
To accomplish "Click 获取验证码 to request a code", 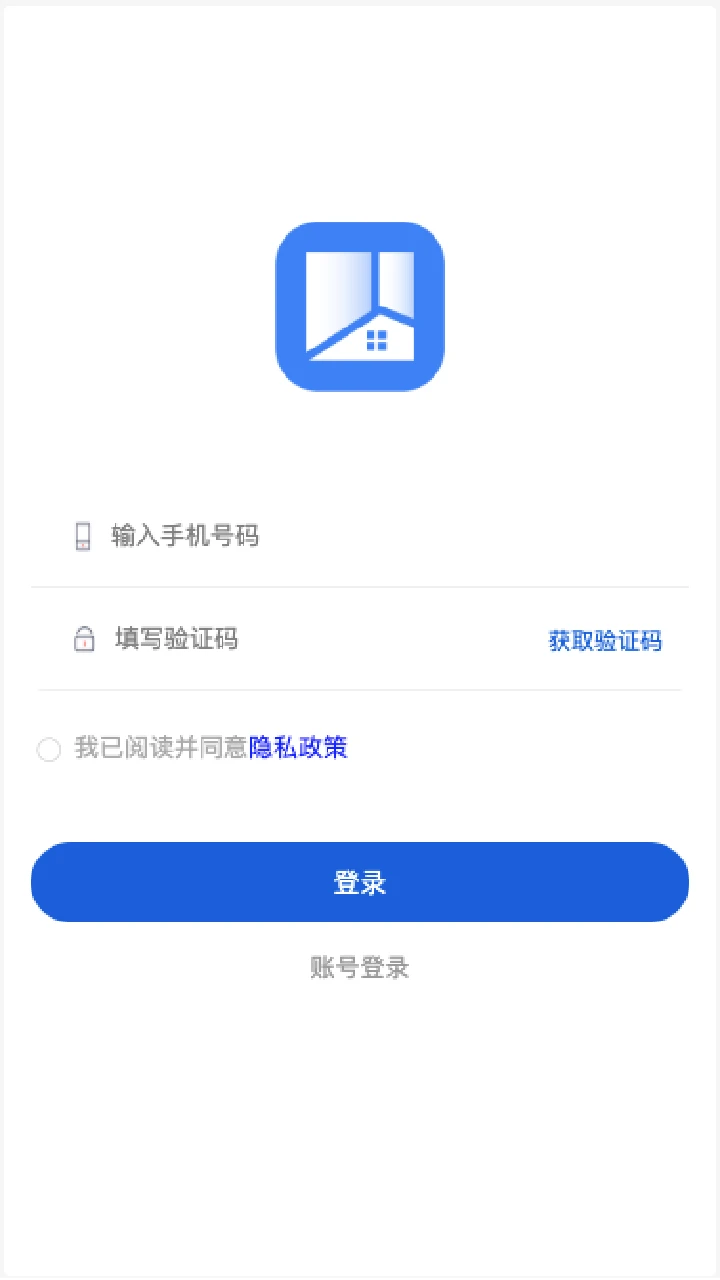I will [x=605, y=641].
